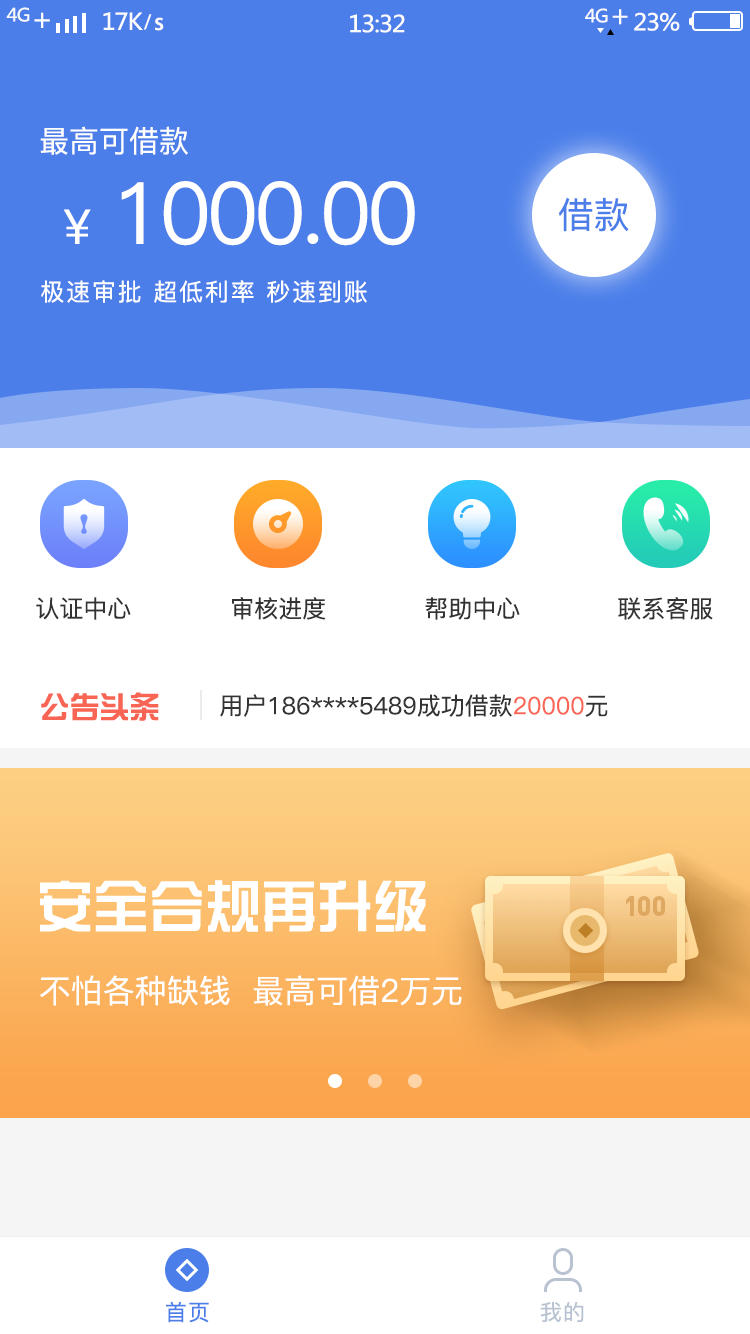The width and height of the screenshot is (750, 1334).
Task: Open 帮助中心 help center
Action: (x=472, y=550)
